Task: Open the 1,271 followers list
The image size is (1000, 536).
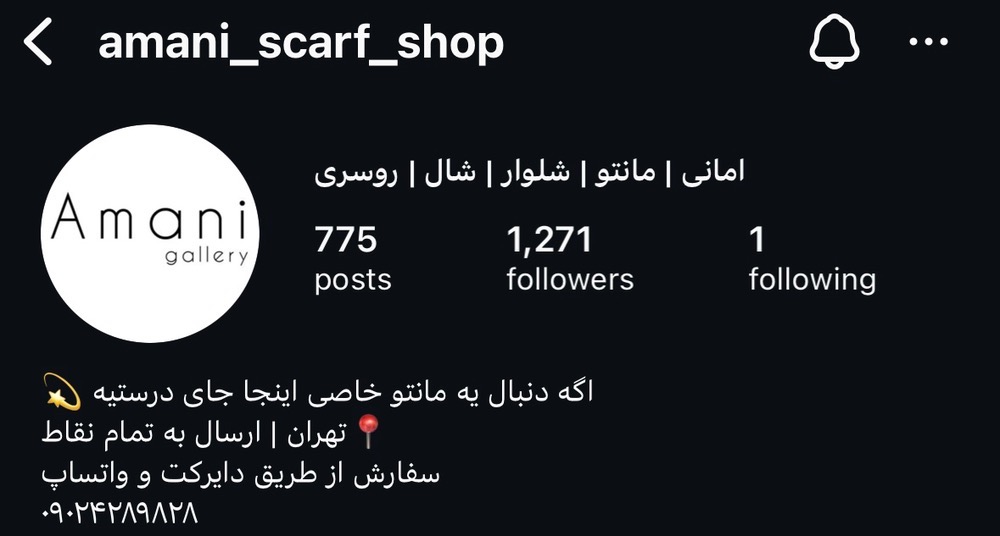Action: tap(569, 258)
